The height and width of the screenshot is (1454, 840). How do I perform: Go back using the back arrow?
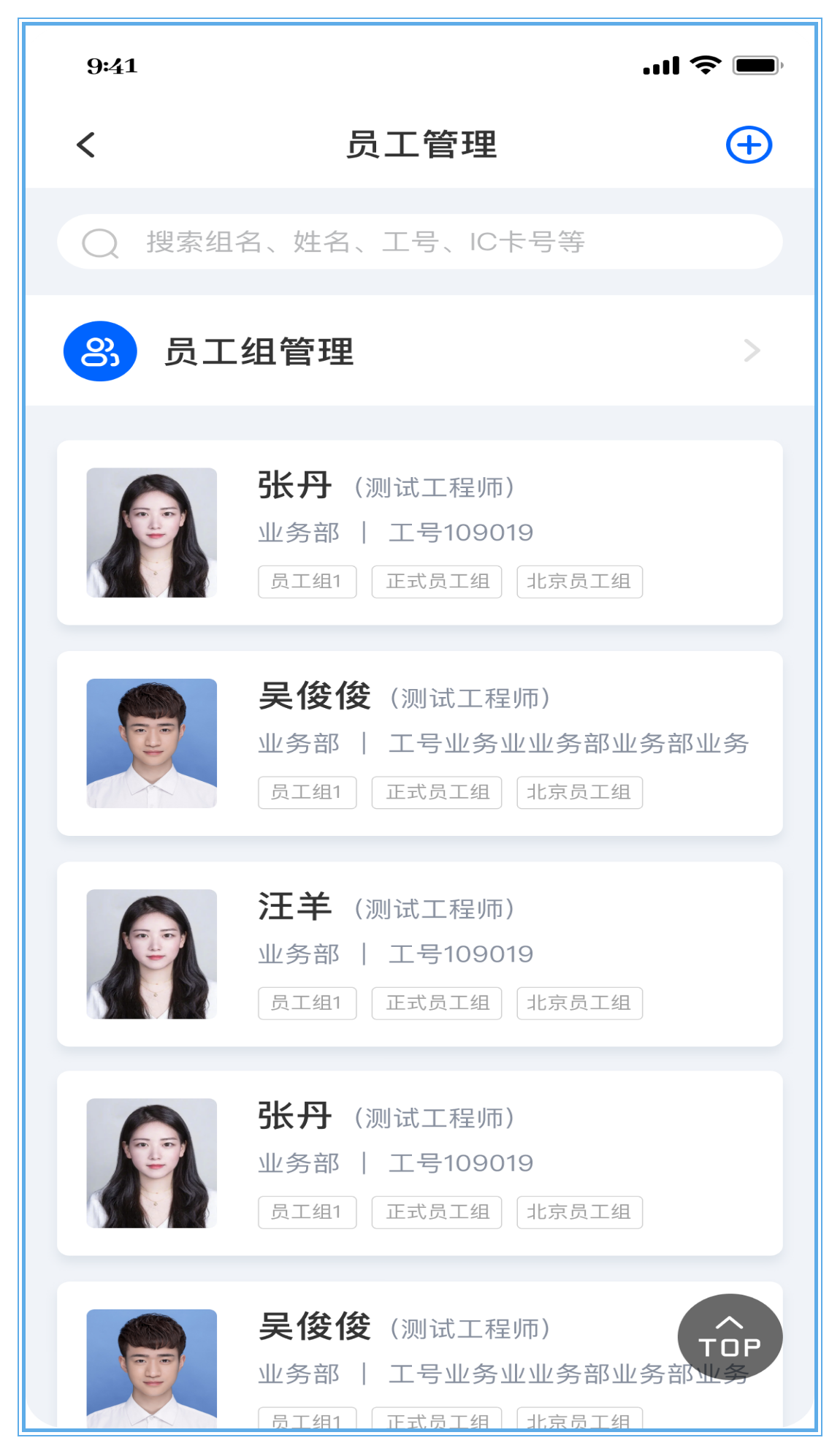(86, 145)
